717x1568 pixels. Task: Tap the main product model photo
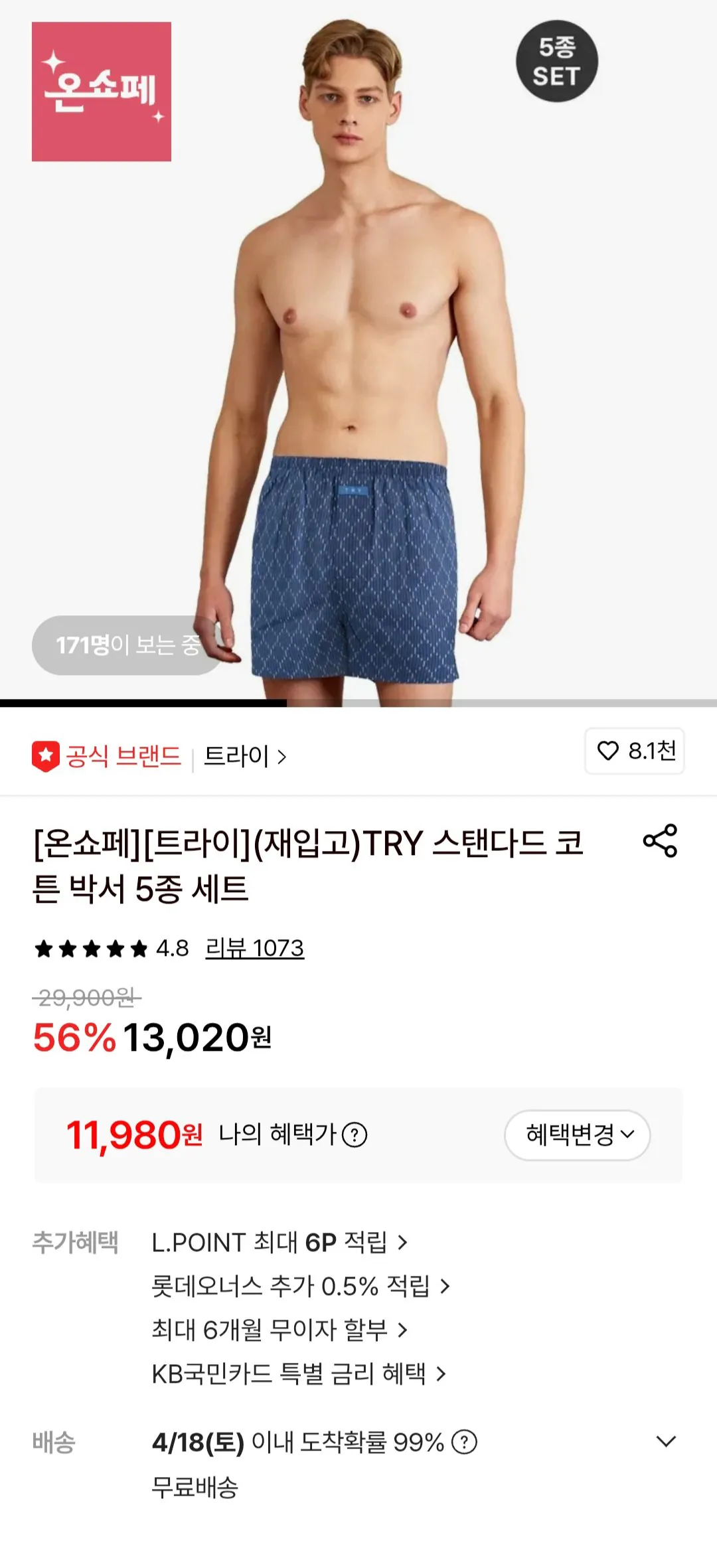point(358,365)
